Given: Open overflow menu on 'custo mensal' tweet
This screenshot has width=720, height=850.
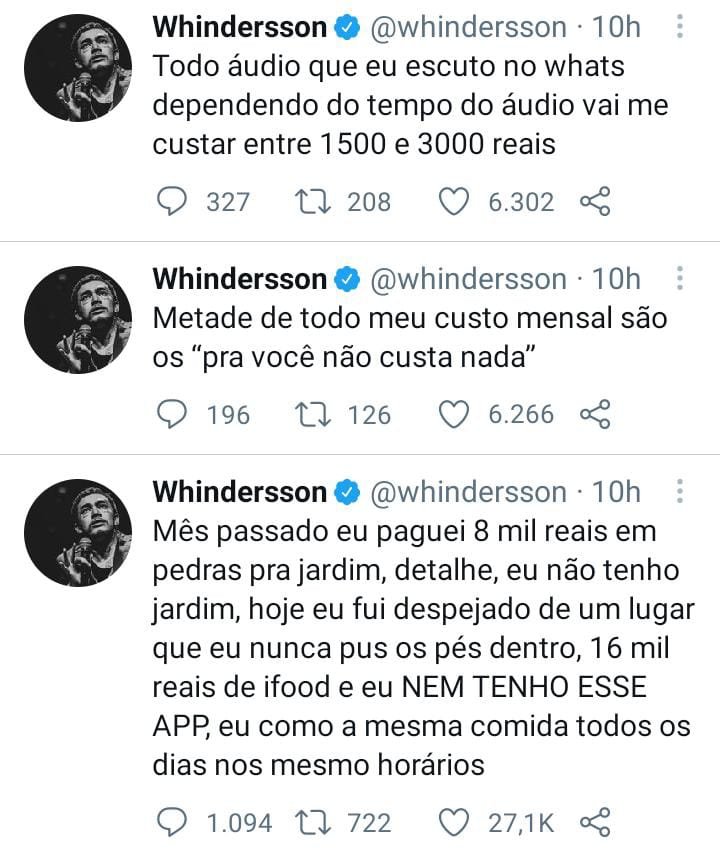Looking at the screenshot, I should tap(680, 278).
